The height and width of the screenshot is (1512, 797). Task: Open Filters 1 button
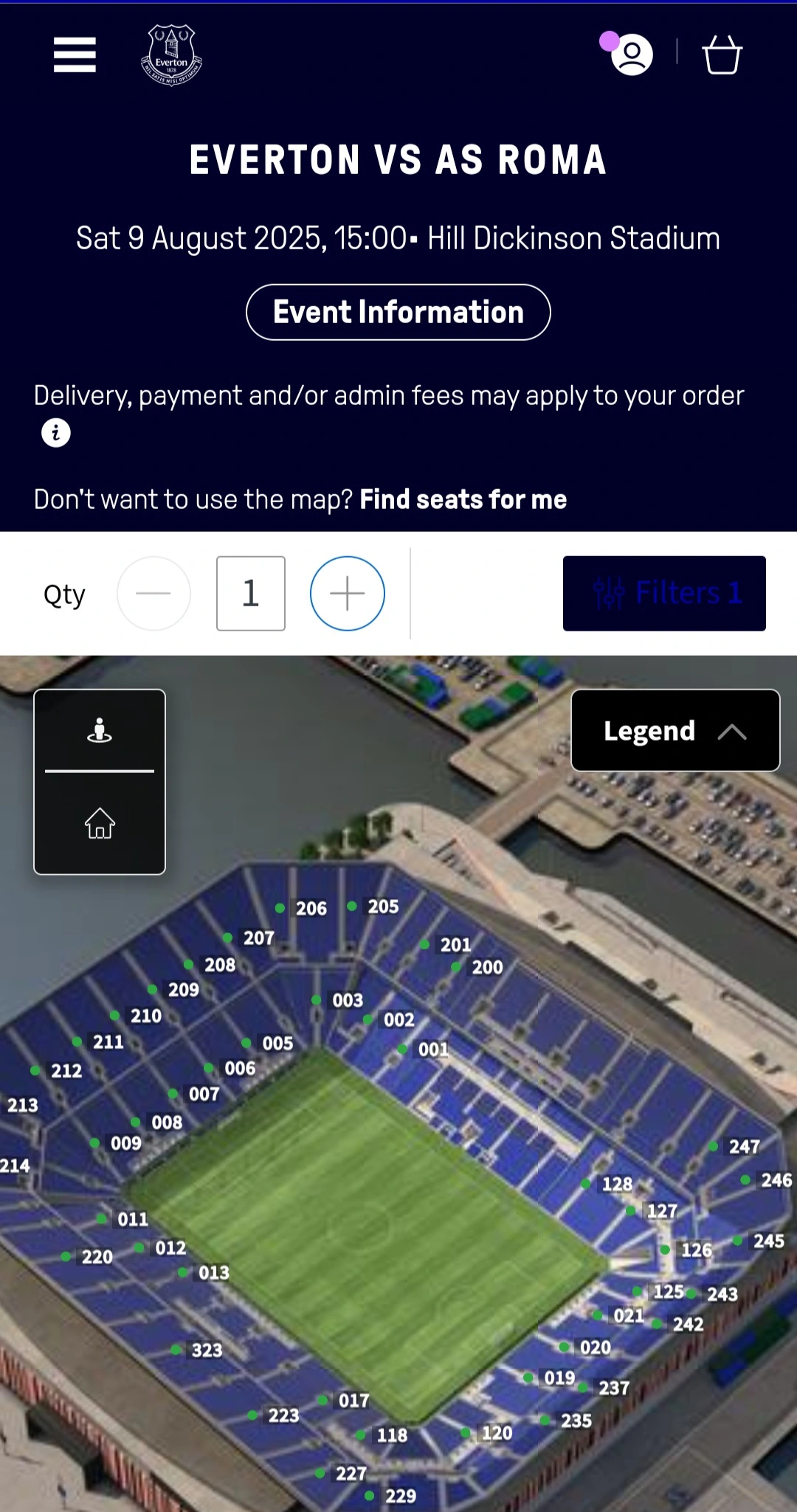pyautogui.click(x=663, y=593)
